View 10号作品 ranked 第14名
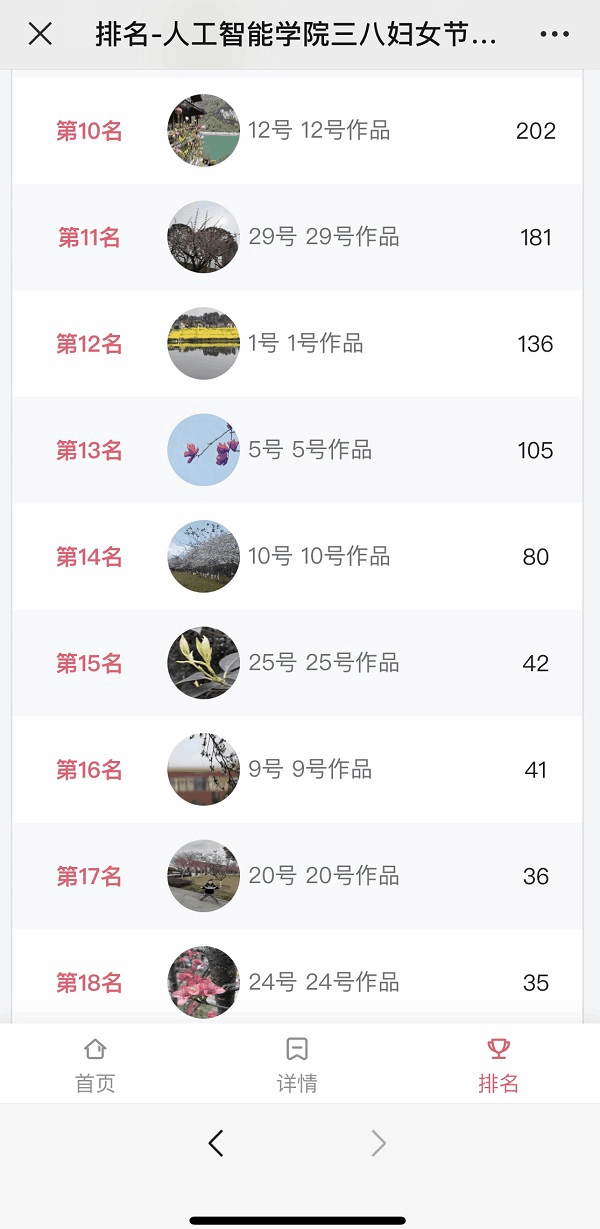 [x=319, y=557]
